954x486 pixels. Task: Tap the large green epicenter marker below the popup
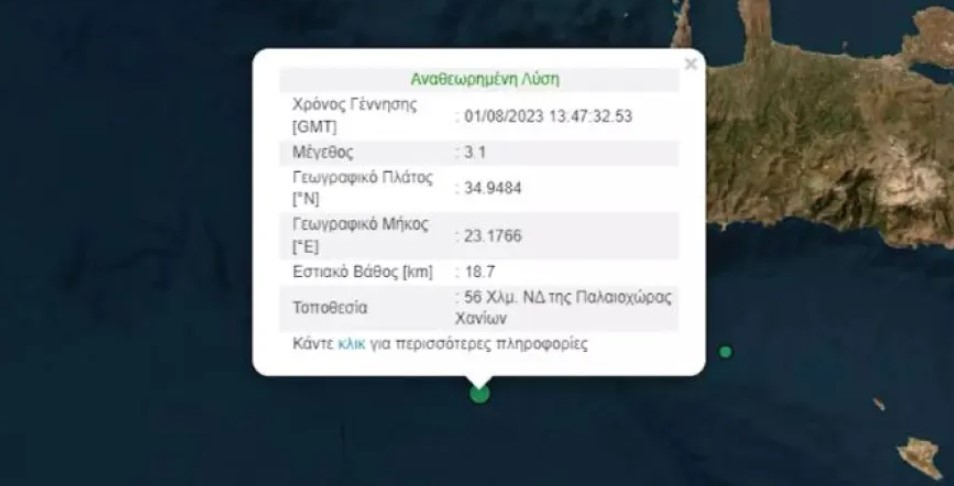(x=480, y=394)
